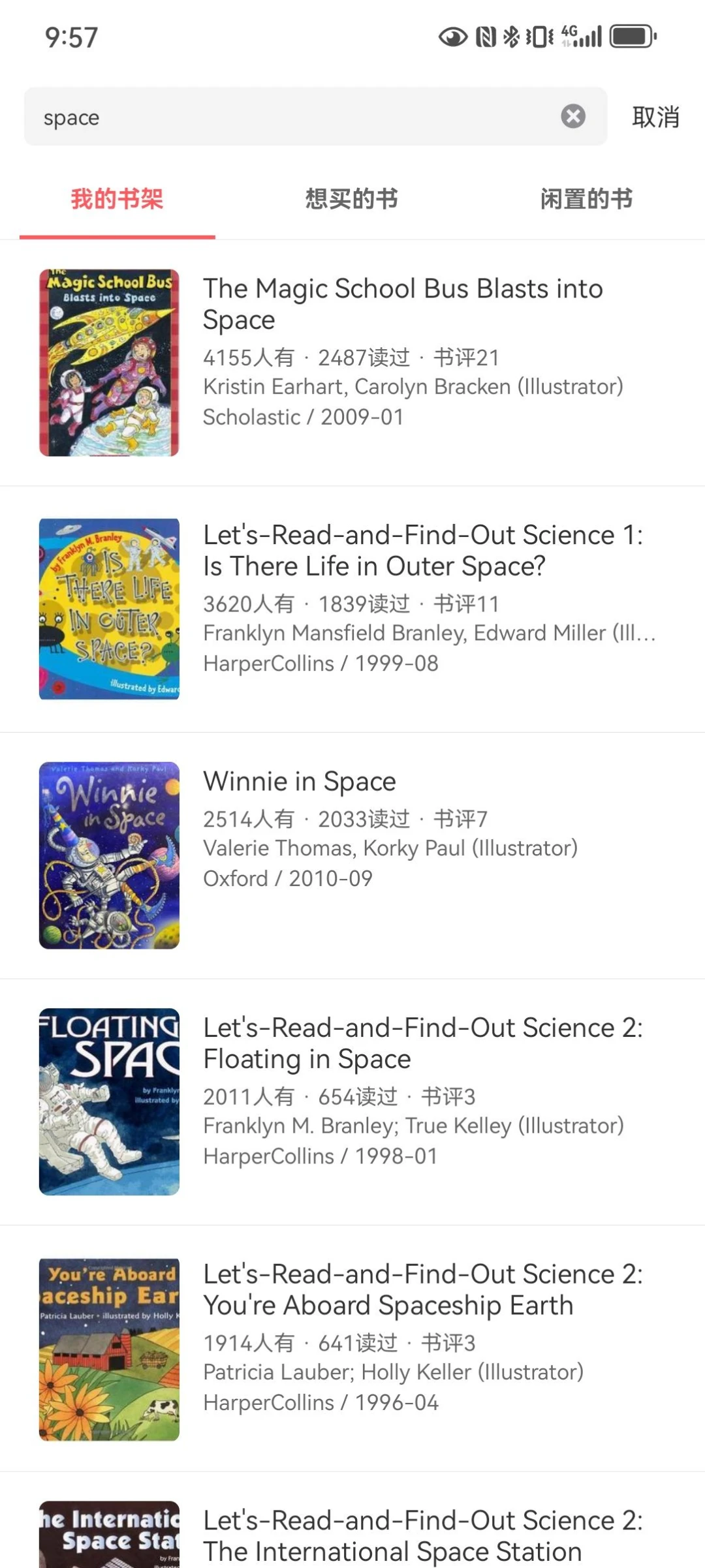Select the 闲置的书 tab
The width and height of the screenshot is (705, 1568).
(587, 198)
